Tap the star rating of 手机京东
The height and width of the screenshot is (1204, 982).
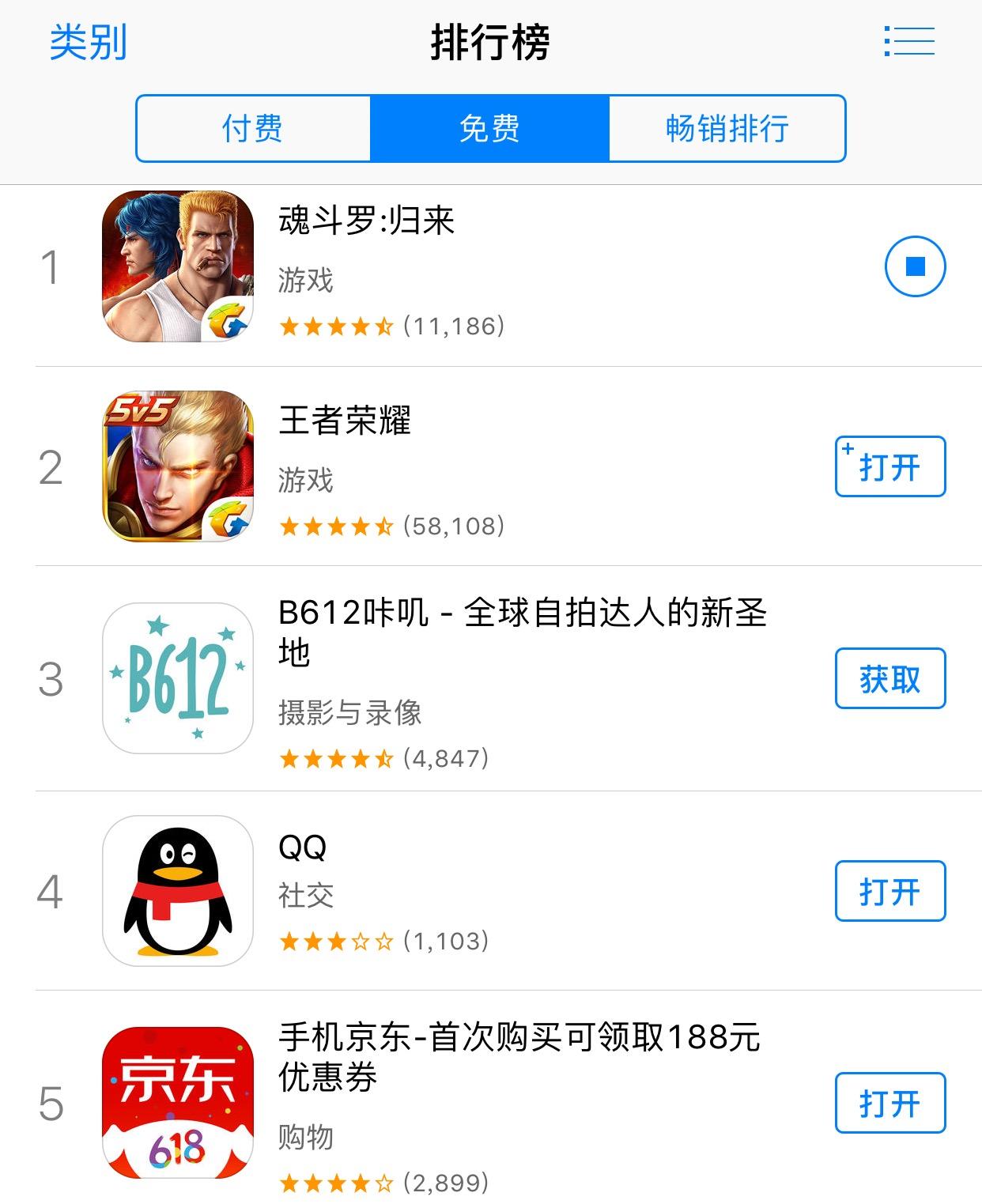(336, 1183)
